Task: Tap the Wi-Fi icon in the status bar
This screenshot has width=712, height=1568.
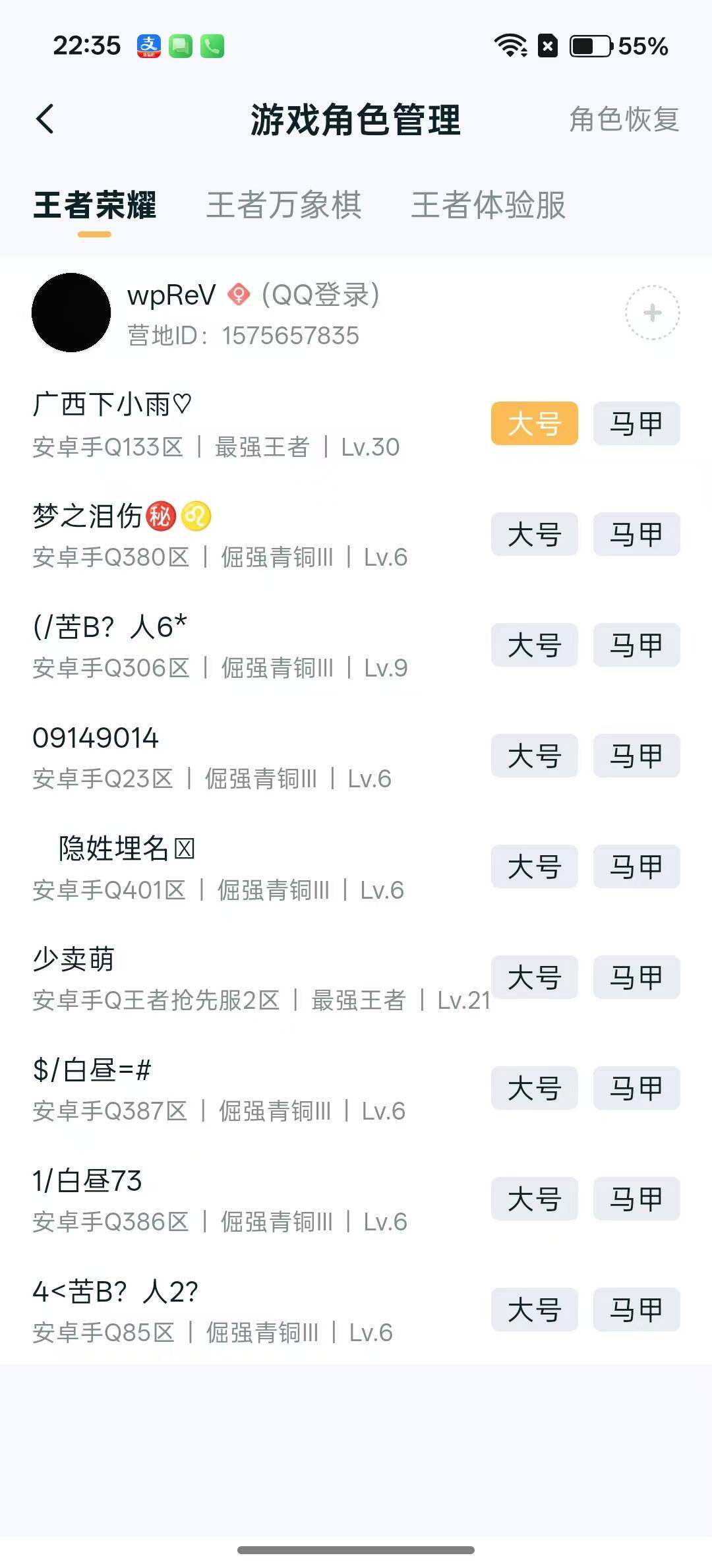Action: [509, 45]
